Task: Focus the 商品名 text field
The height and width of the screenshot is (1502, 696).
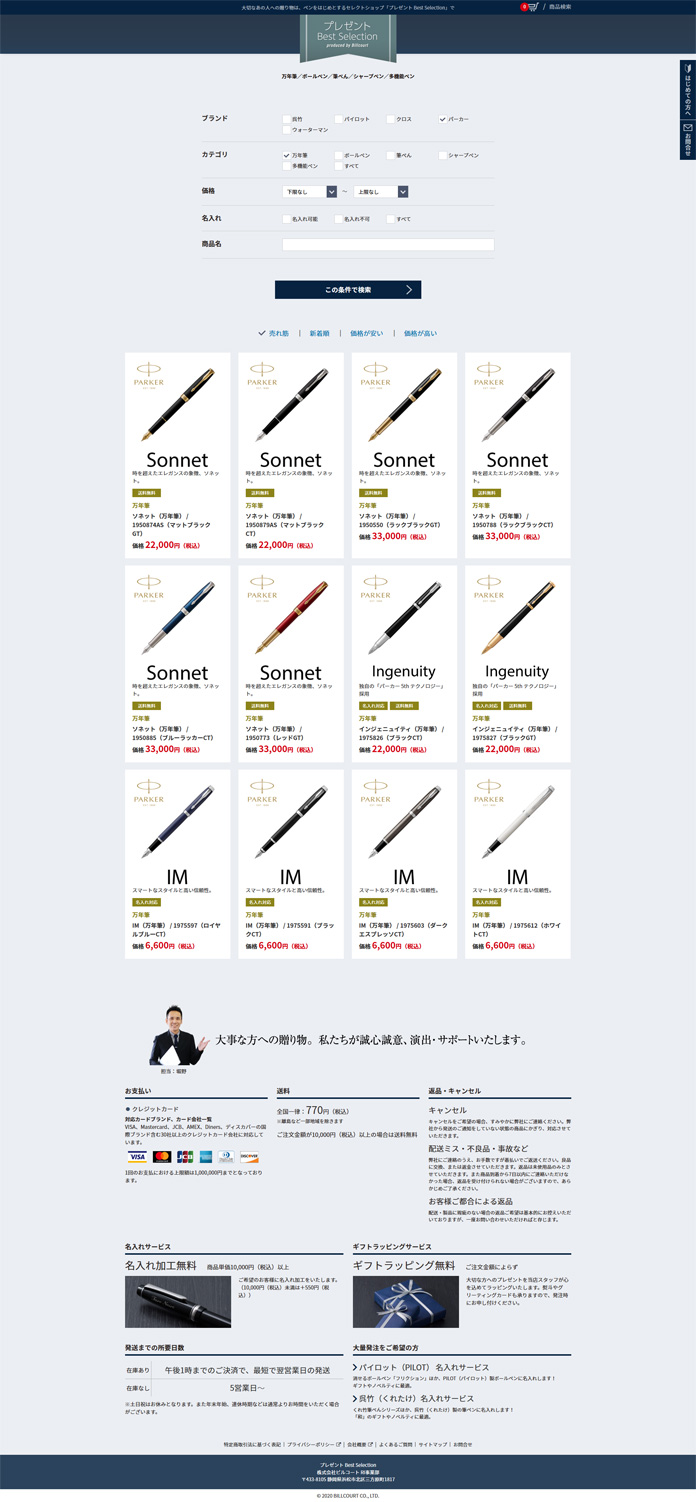Action: pos(388,244)
